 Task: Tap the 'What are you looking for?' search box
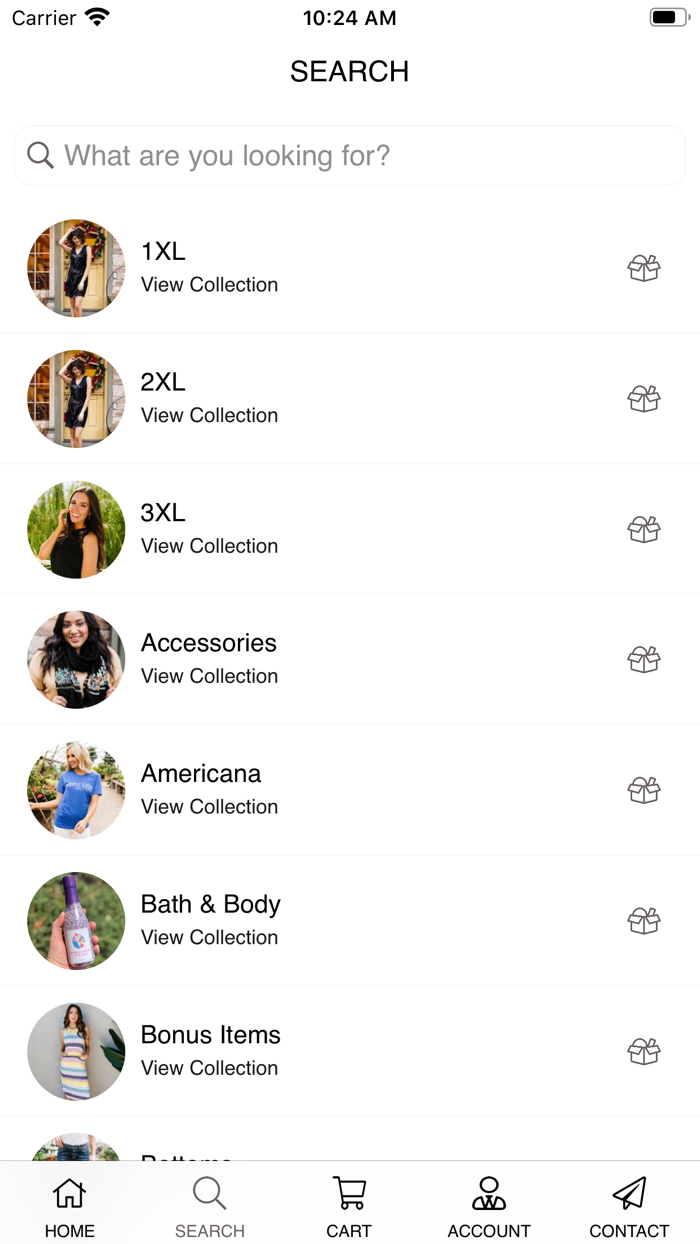tap(350, 155)
